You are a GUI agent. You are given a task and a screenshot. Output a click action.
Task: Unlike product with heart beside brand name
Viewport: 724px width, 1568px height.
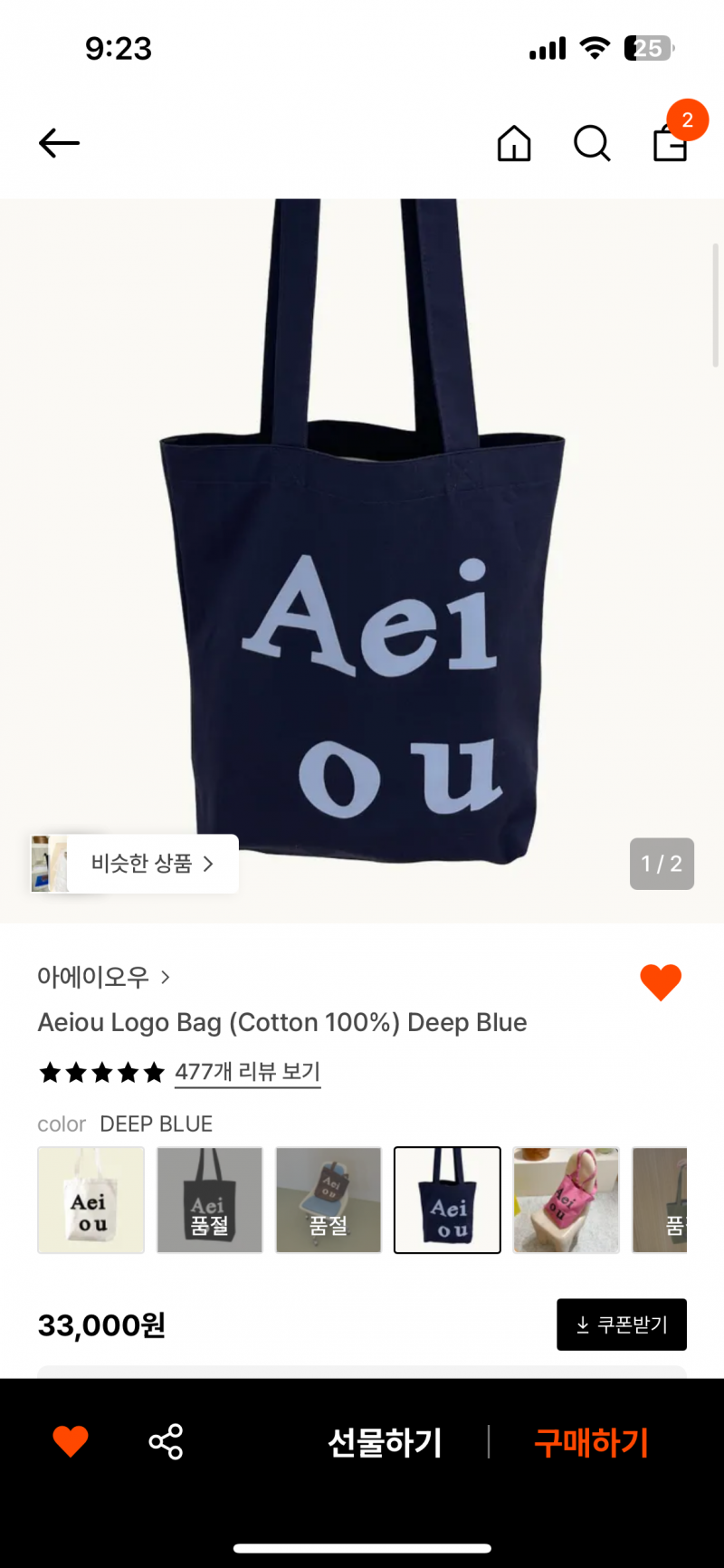[661, 982]
